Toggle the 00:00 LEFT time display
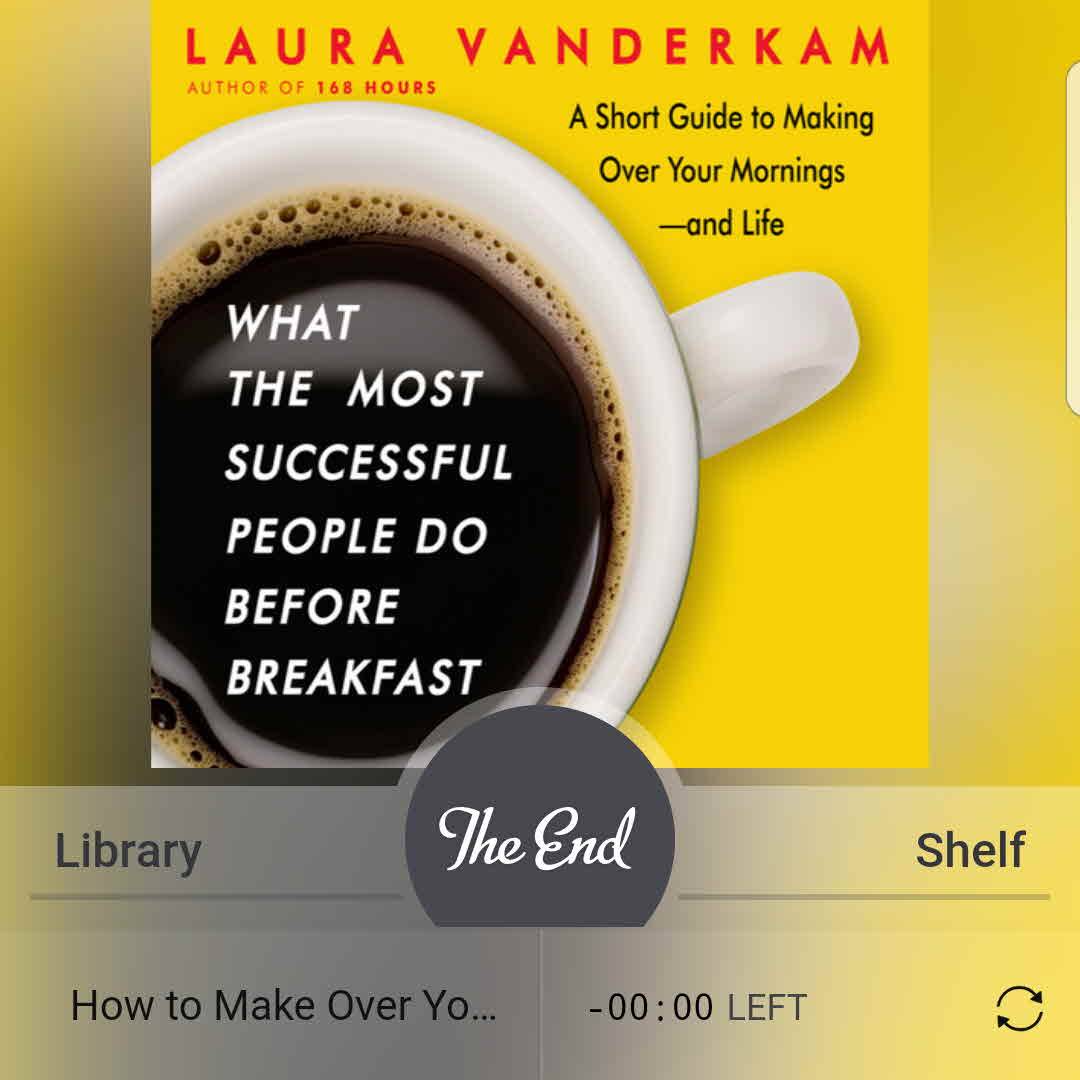 coord(698,1008)
